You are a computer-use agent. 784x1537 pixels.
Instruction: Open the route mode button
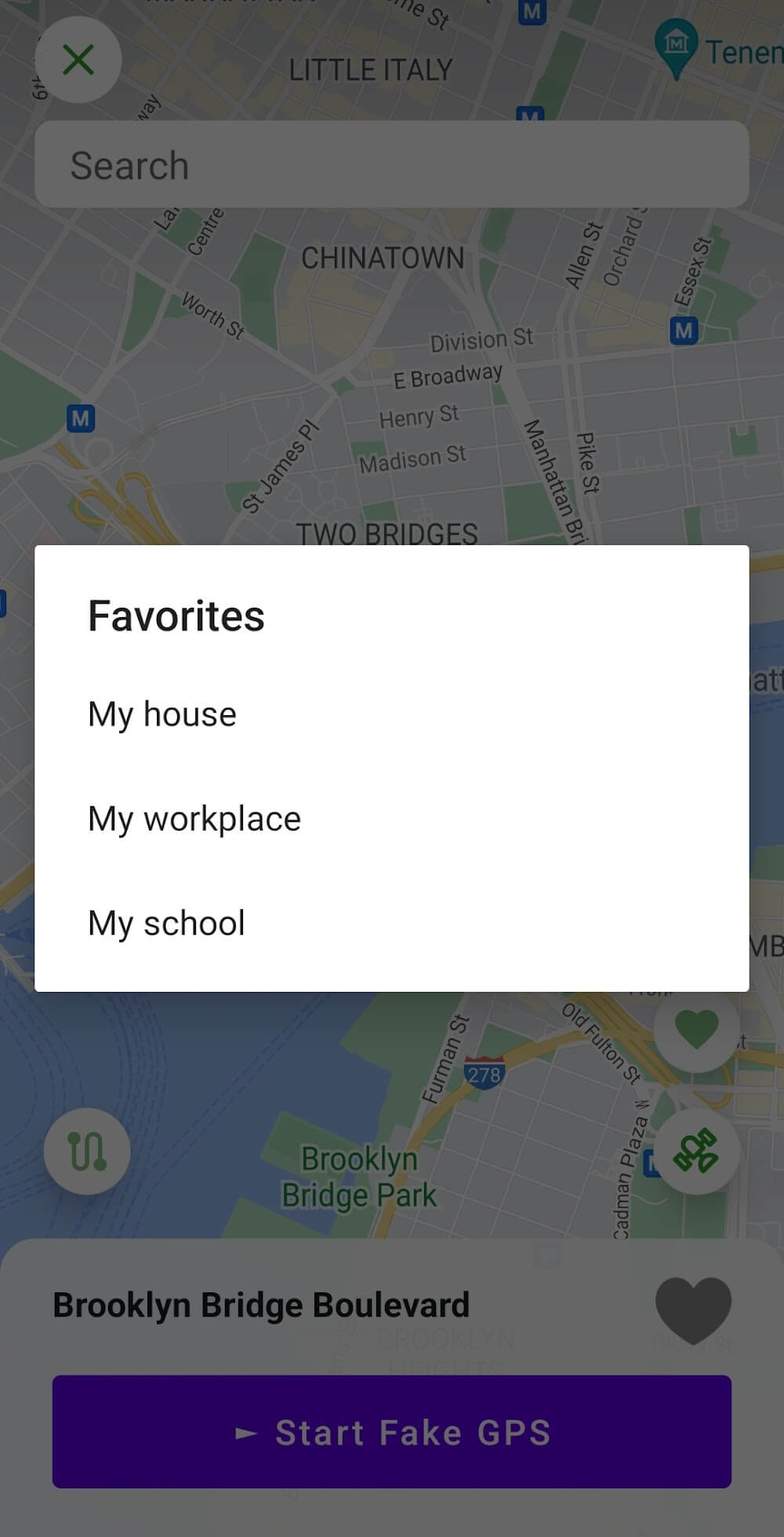click(x=87, y=1151)
